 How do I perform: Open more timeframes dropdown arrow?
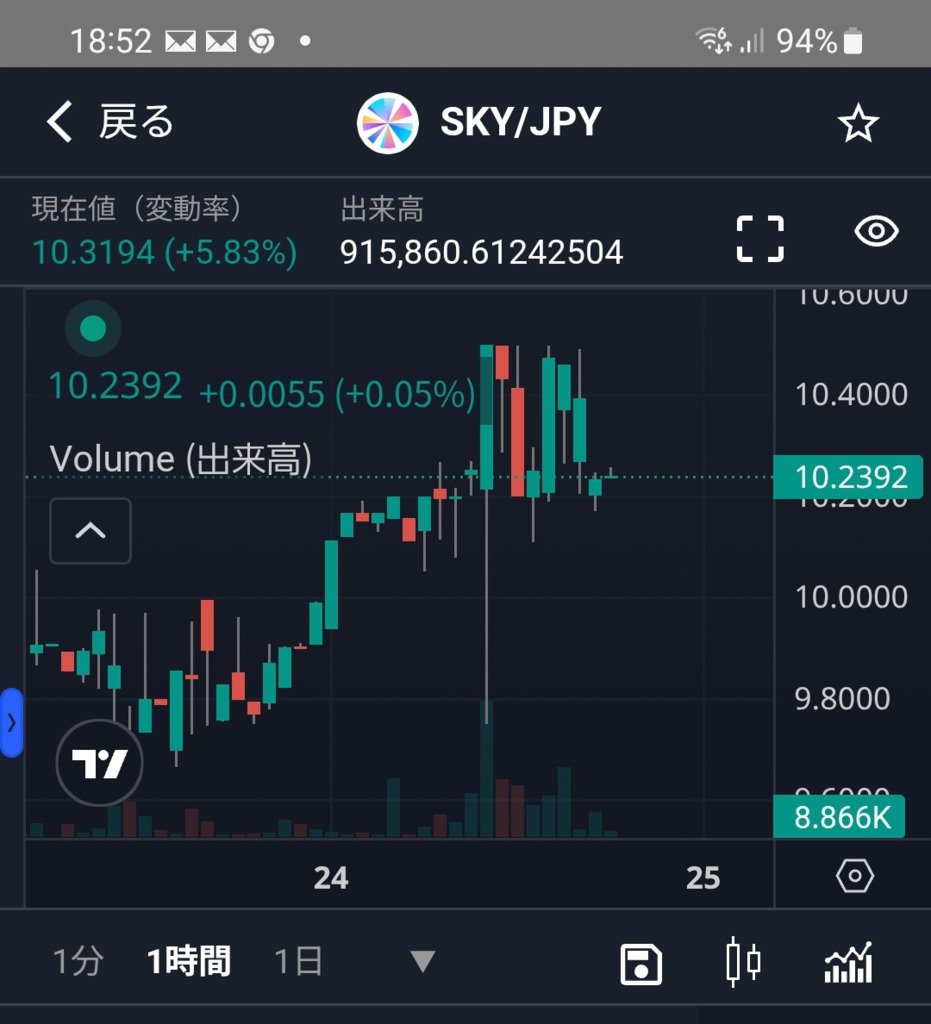(423, 962)
